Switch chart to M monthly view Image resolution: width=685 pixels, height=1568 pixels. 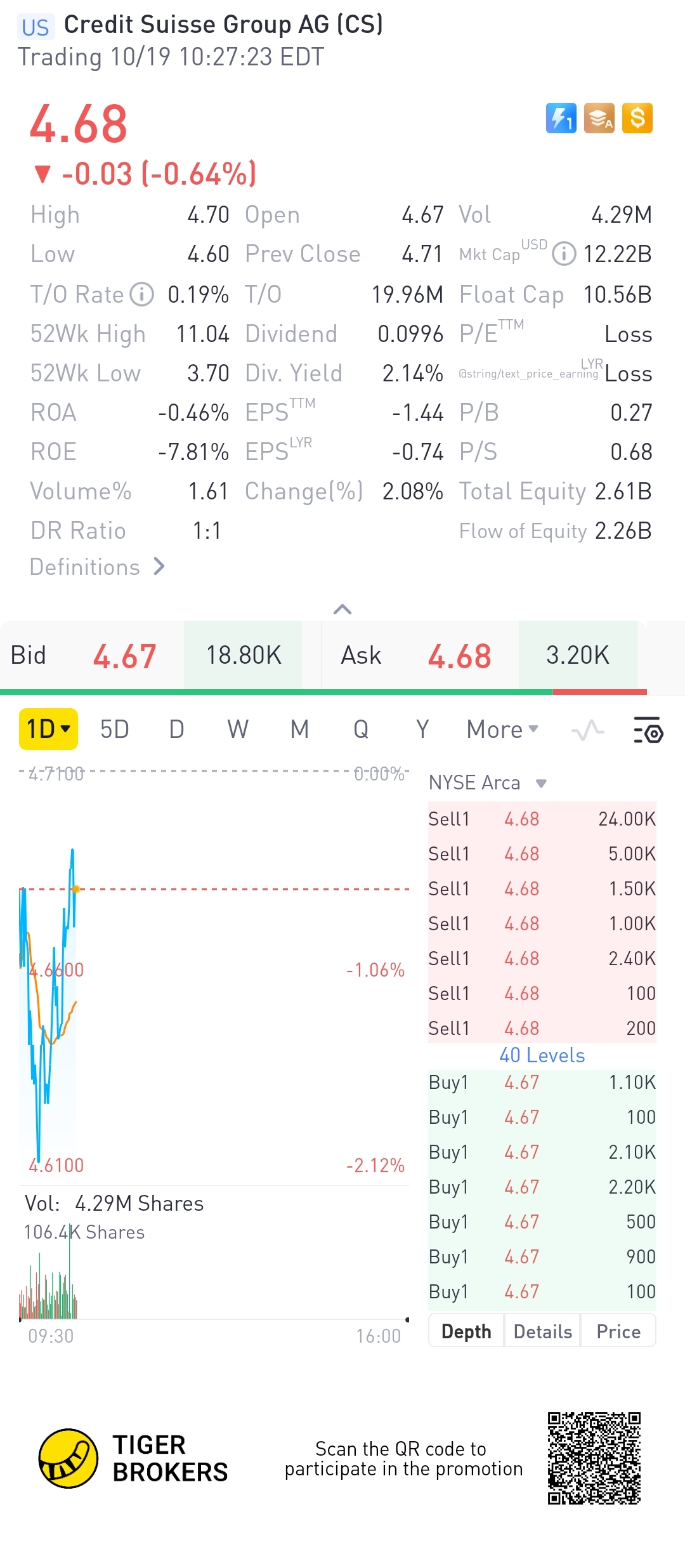pos(299,729)
